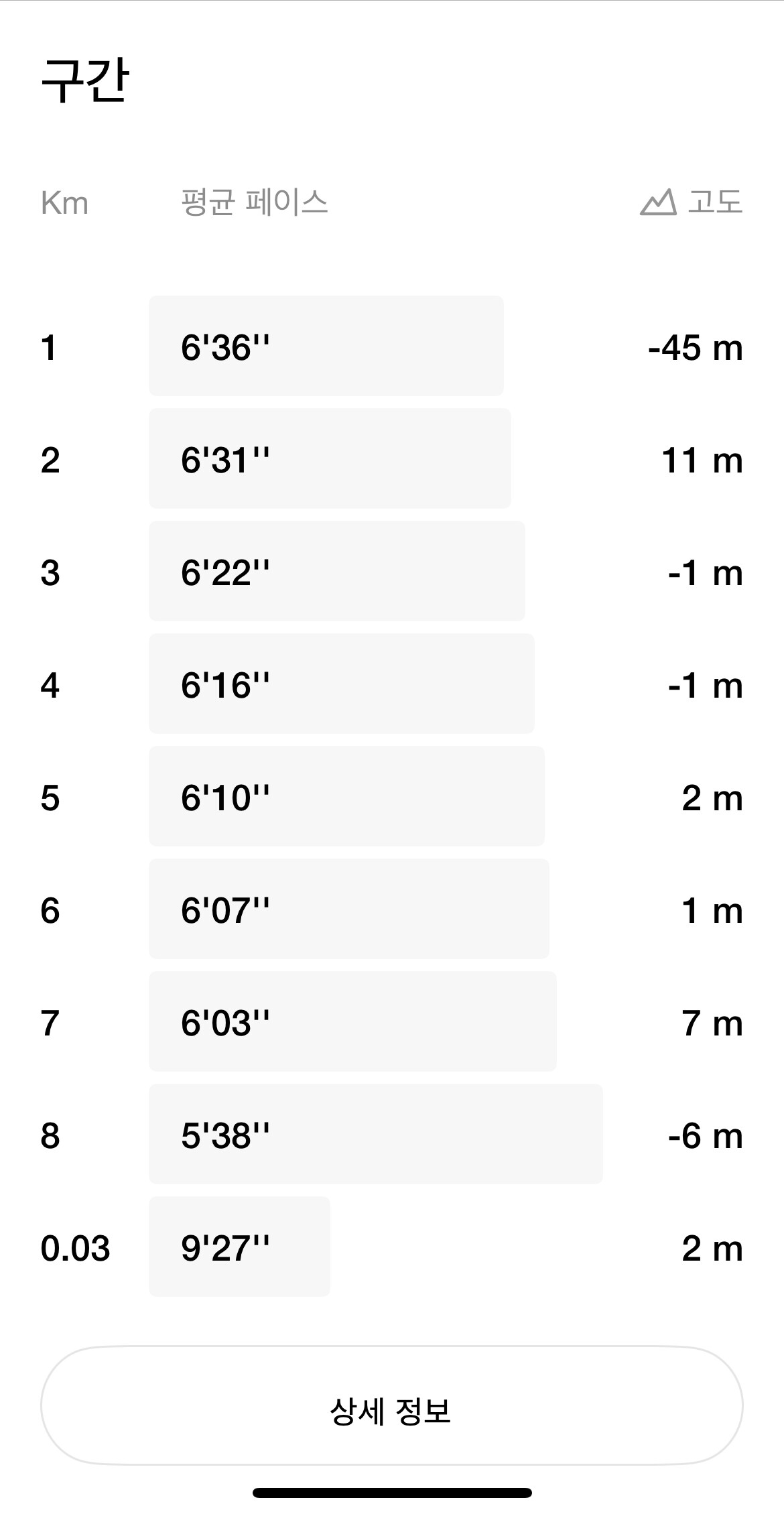Open the 상세 정보 details button

click(x=392, y=1405)
